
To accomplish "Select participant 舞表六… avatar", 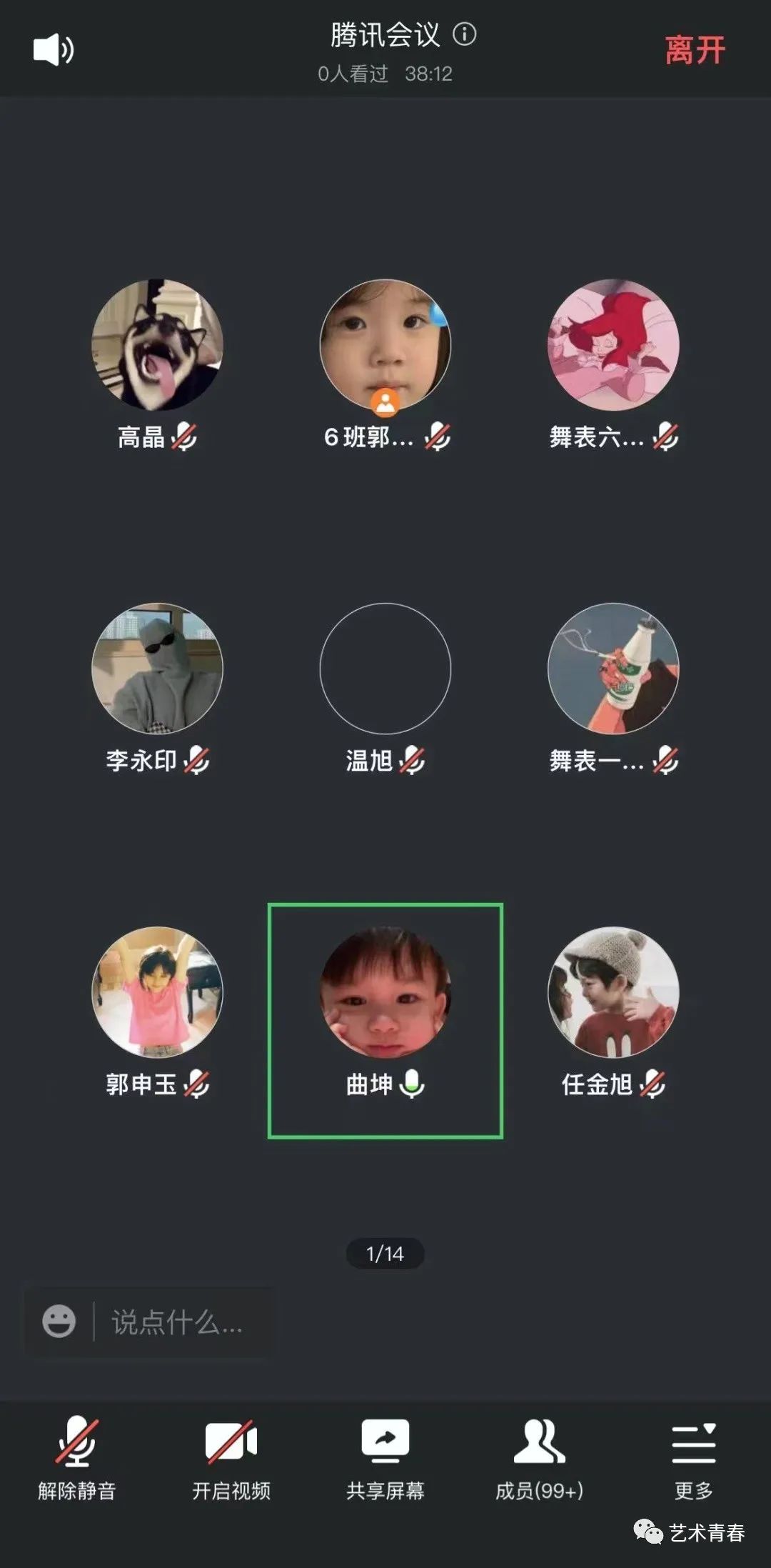I will [x=613, y=345].
